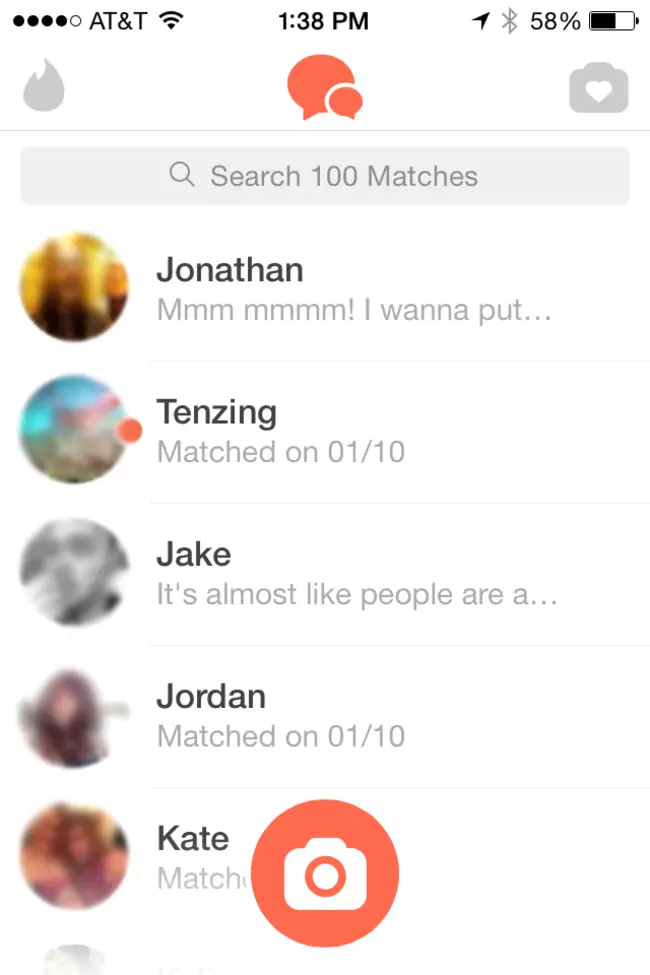Open the new match Tenzing
The height and width of the screenshot is (975, 650).
(x=353, y=430)
